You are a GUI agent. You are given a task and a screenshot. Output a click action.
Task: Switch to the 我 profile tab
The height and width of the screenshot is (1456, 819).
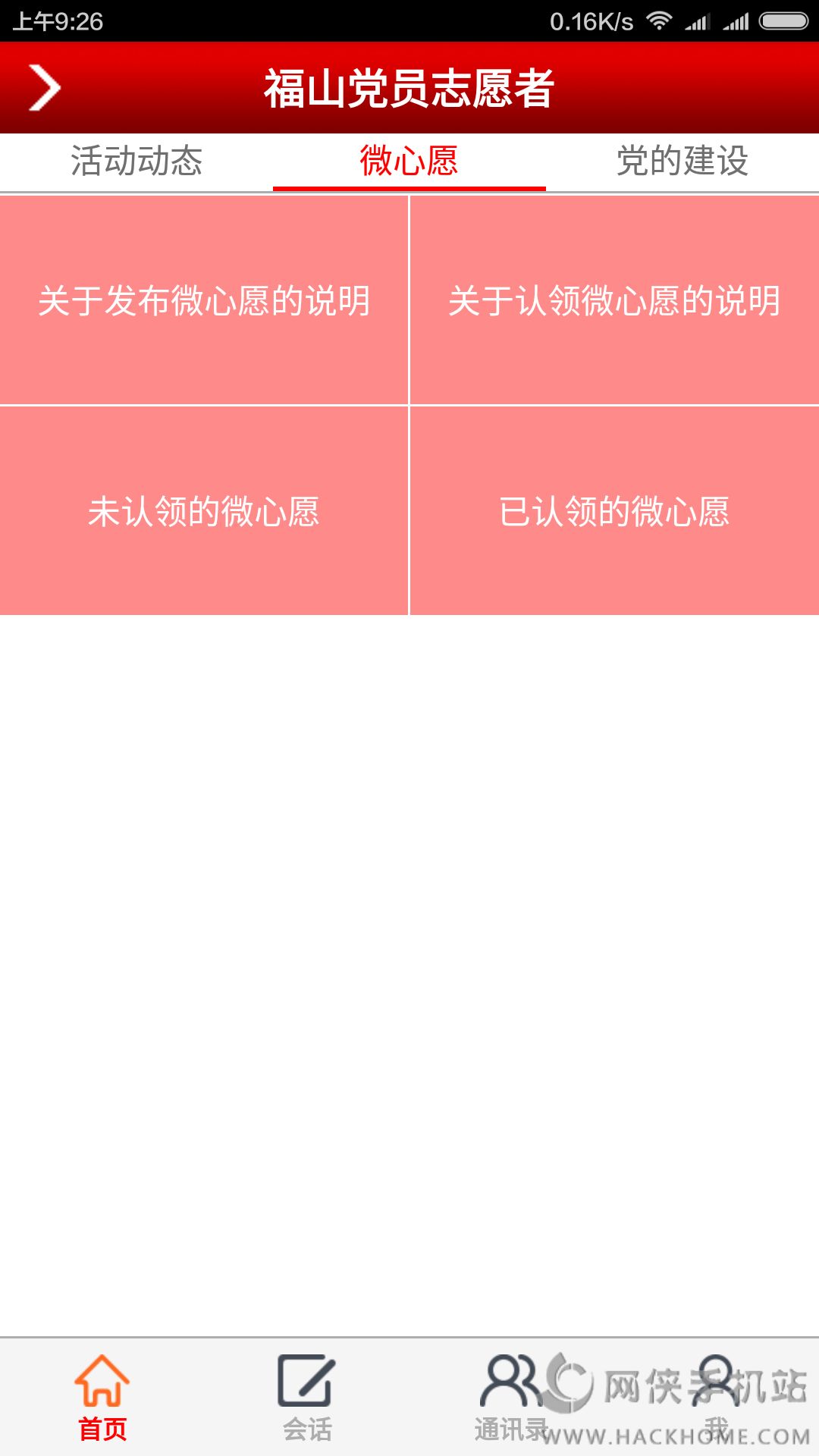pos(717,1398)
